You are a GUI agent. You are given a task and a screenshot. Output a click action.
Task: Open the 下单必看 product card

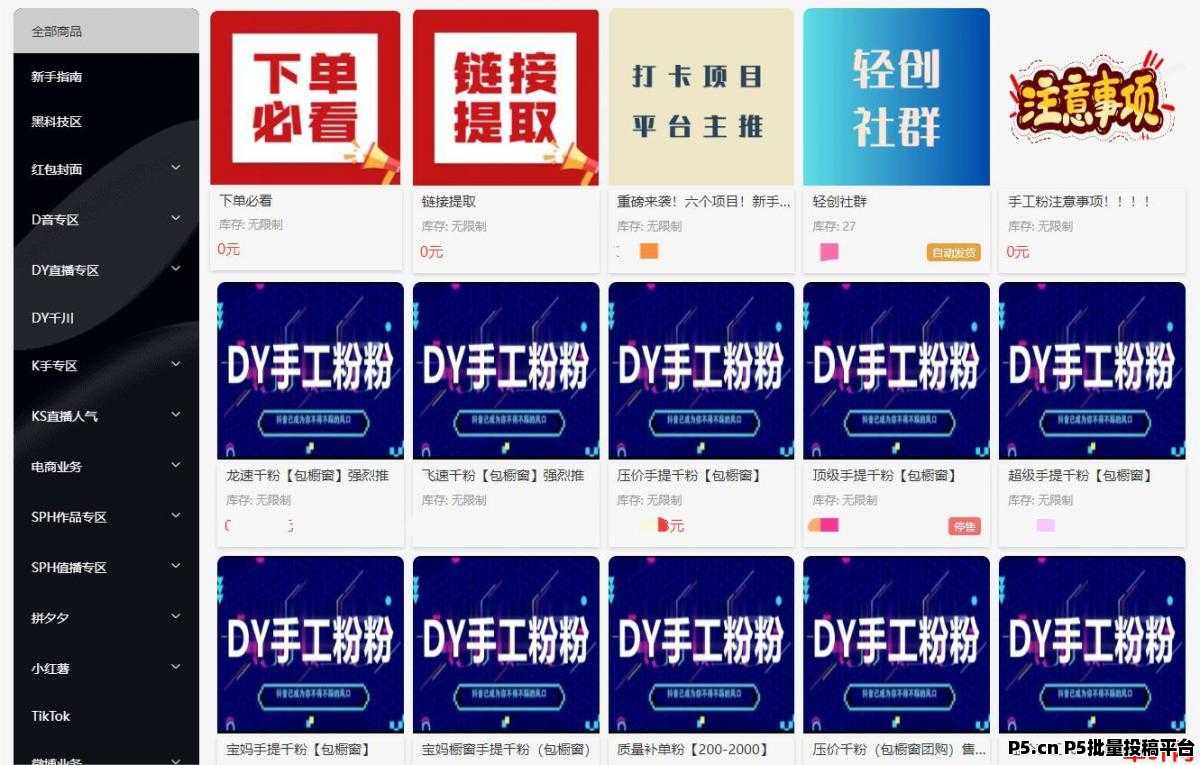pyautogui.click(x=305, y=98)
